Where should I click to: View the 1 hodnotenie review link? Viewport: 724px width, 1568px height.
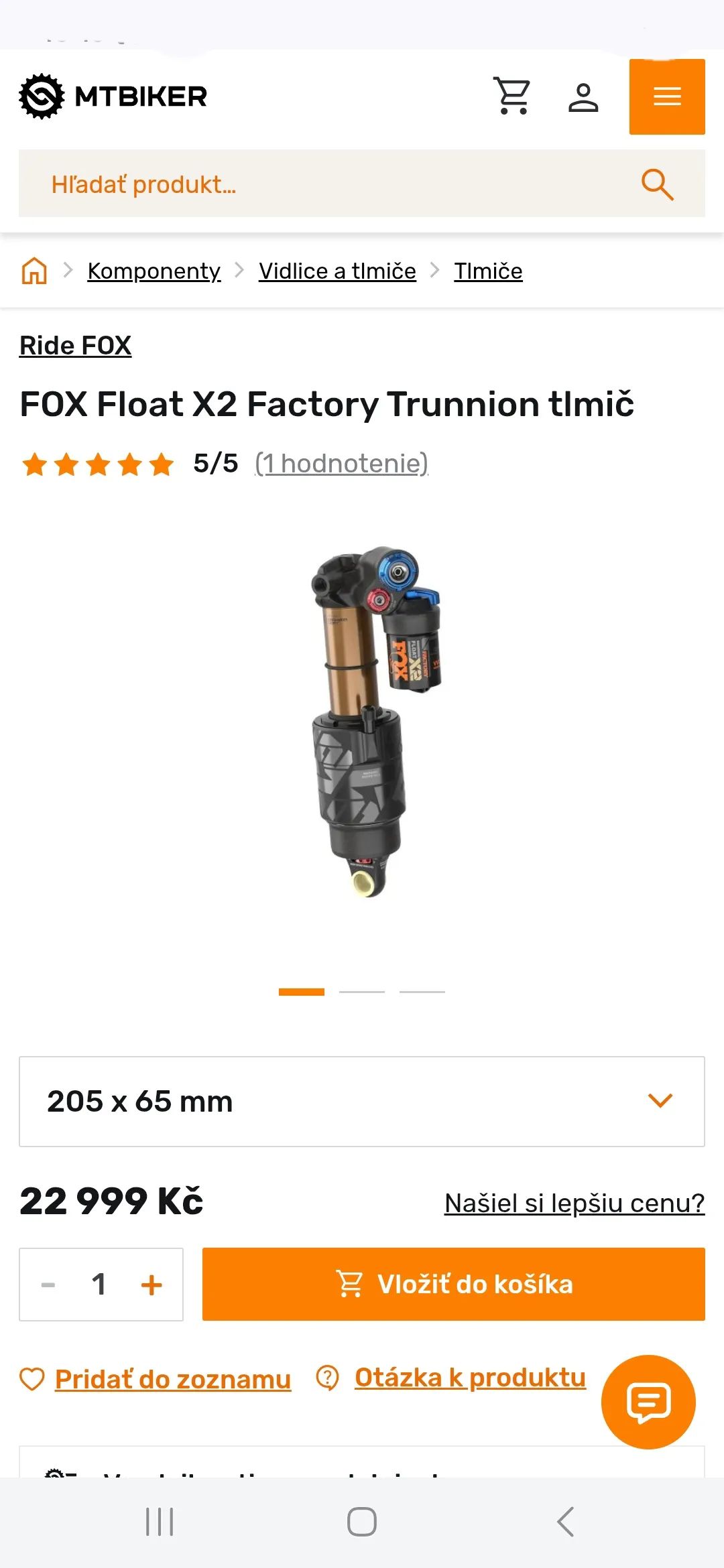point(341,463)
